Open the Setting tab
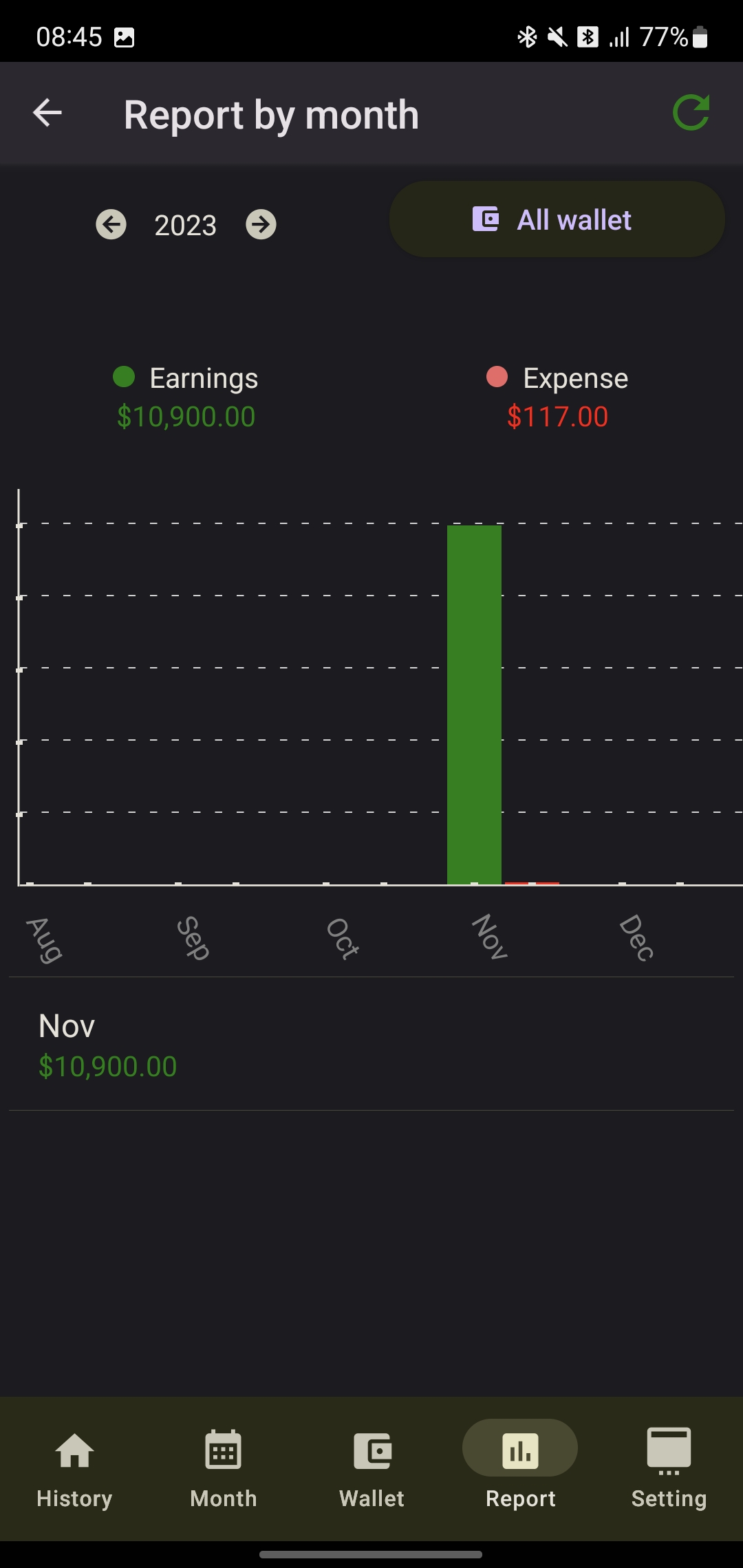 (x=669, y=1468)
